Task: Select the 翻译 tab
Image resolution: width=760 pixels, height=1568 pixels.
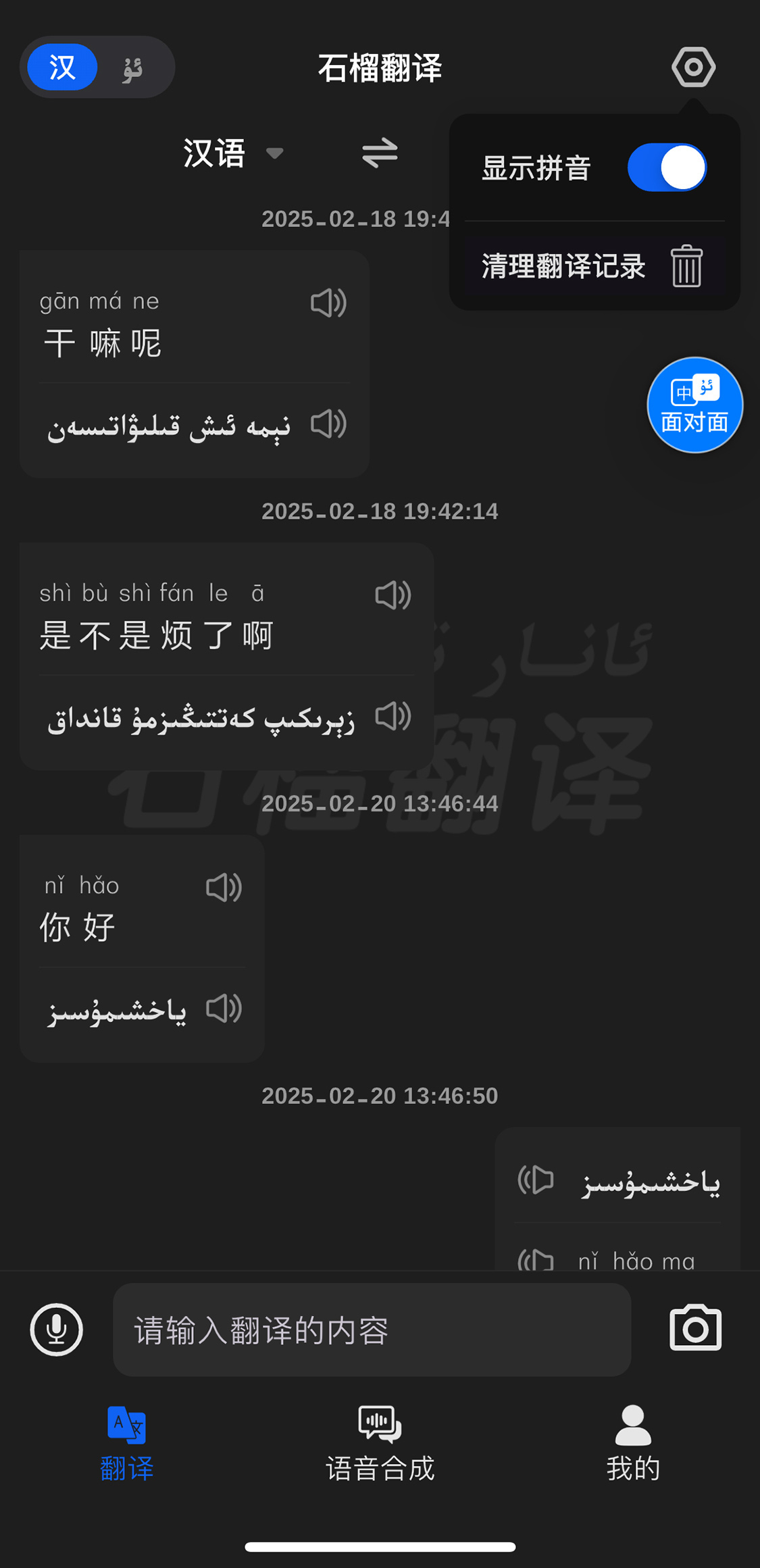Action: click(127, 1444)
